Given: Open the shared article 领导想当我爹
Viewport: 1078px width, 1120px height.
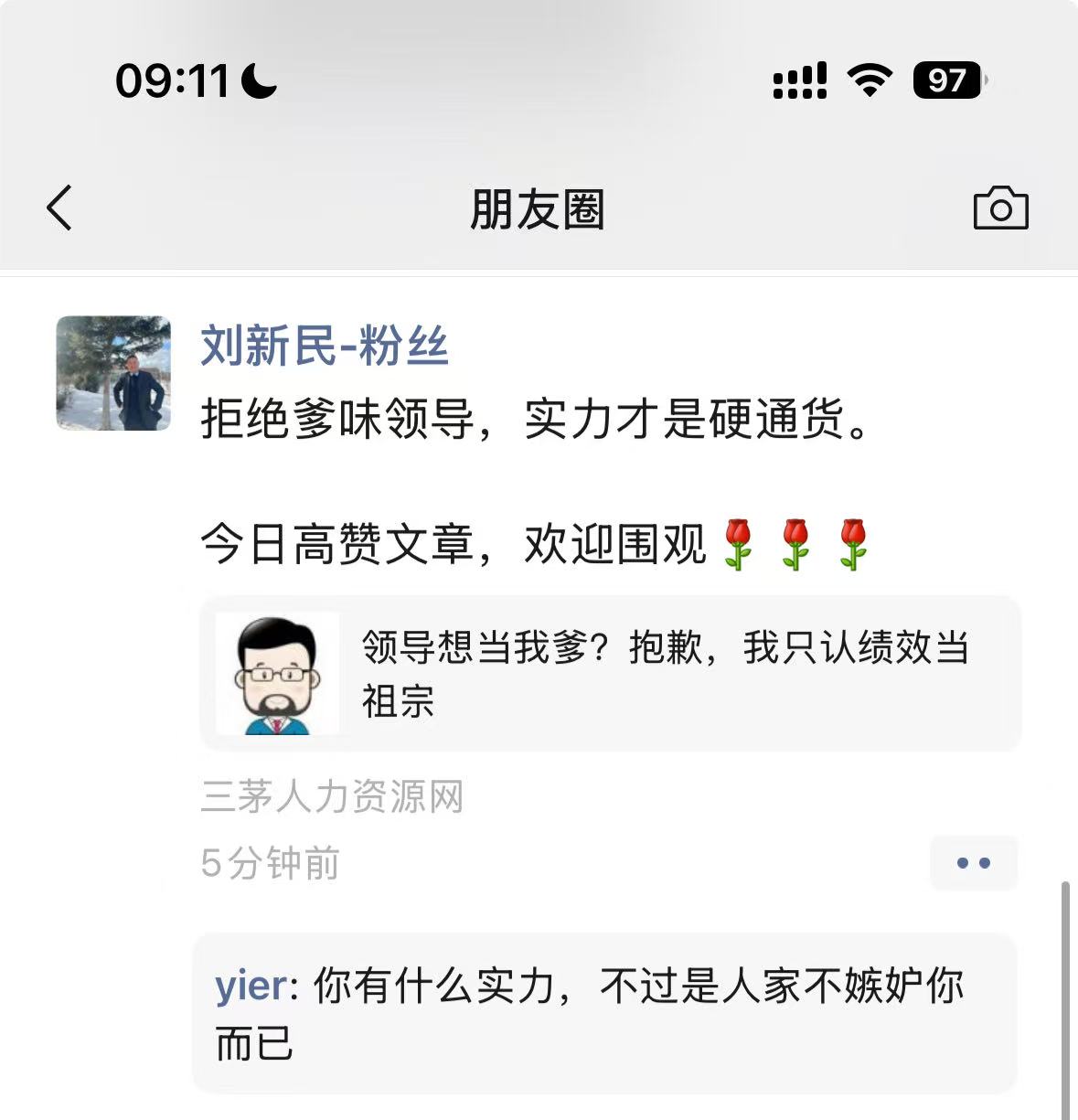Looking at the screenshot, I should pyautogui.click(x=610, y=674).
